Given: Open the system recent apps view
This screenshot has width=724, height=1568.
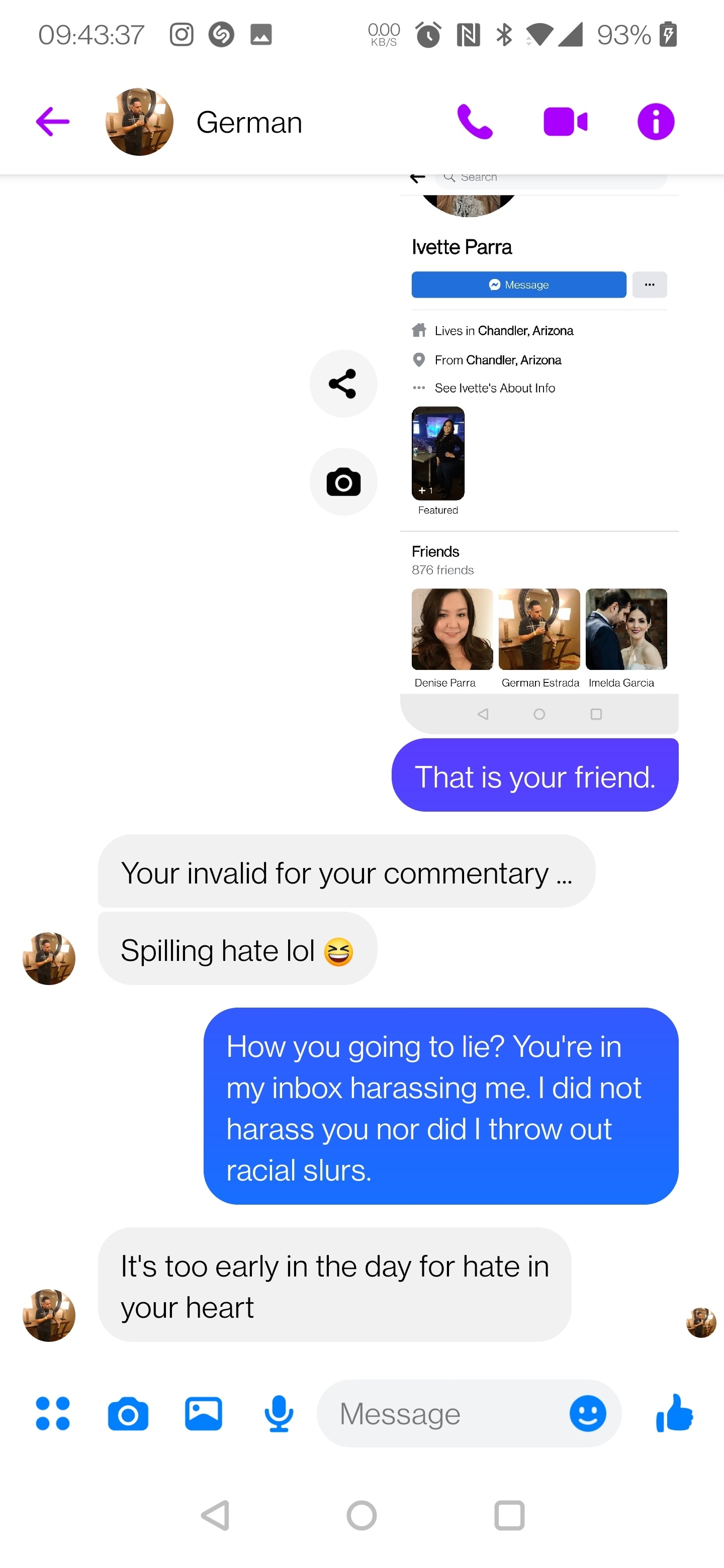Looking at the screenshot, I should coord(509,1515).
